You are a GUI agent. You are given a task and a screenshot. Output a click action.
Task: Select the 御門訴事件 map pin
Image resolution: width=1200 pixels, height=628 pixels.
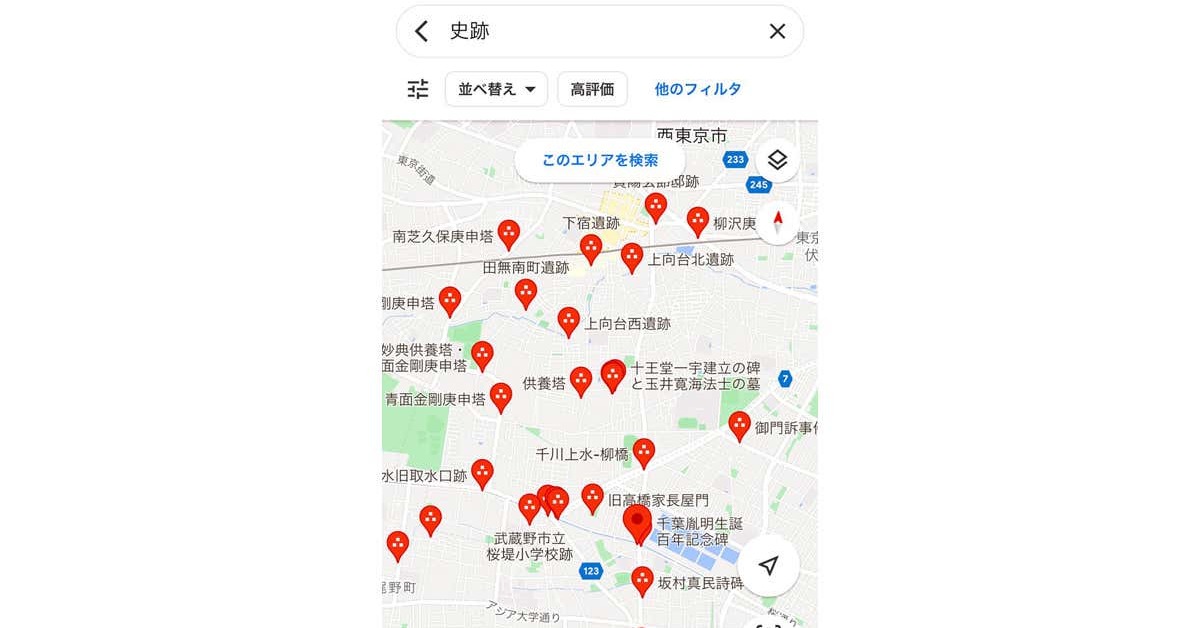click(739, 425)
